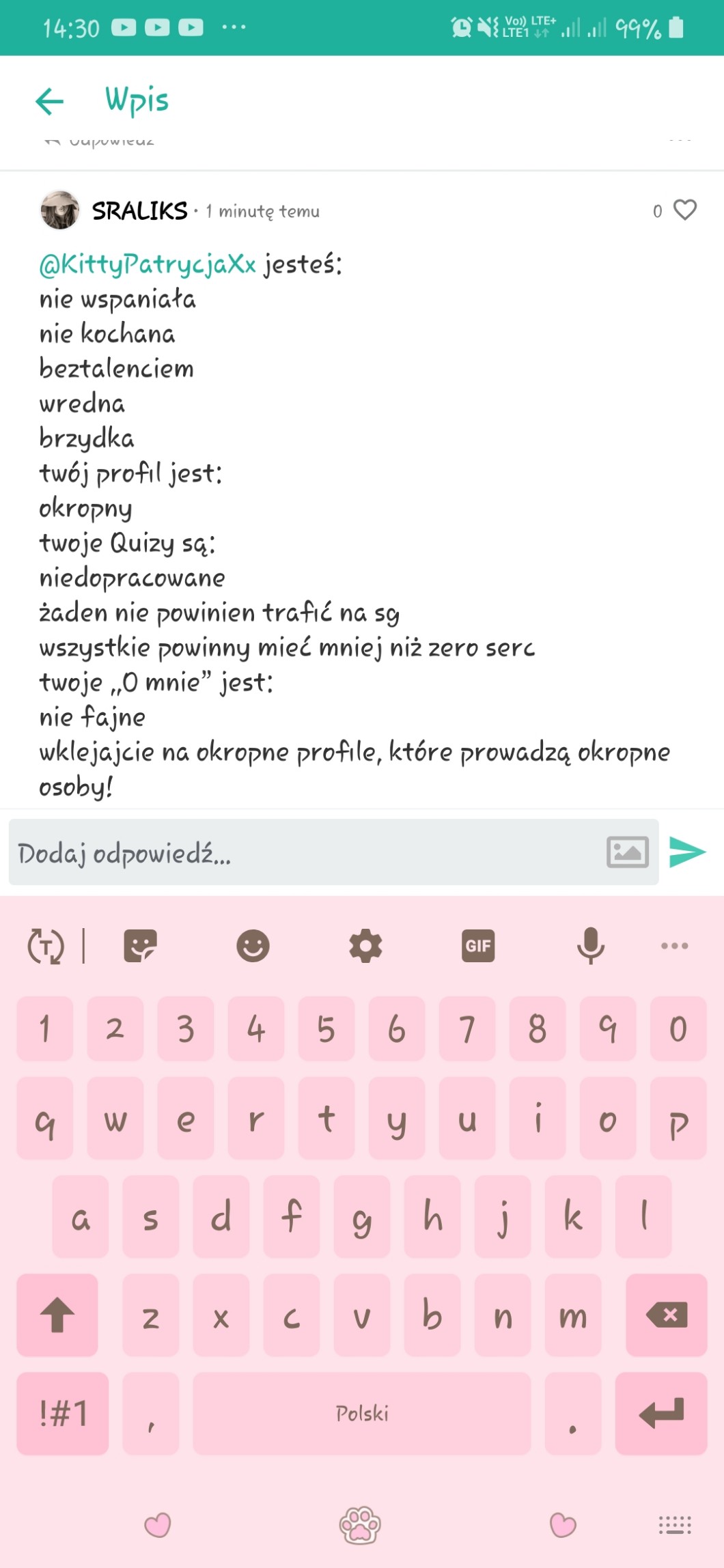Switch to the !#1 symbols keyboard

click(x=63, y=1413)
